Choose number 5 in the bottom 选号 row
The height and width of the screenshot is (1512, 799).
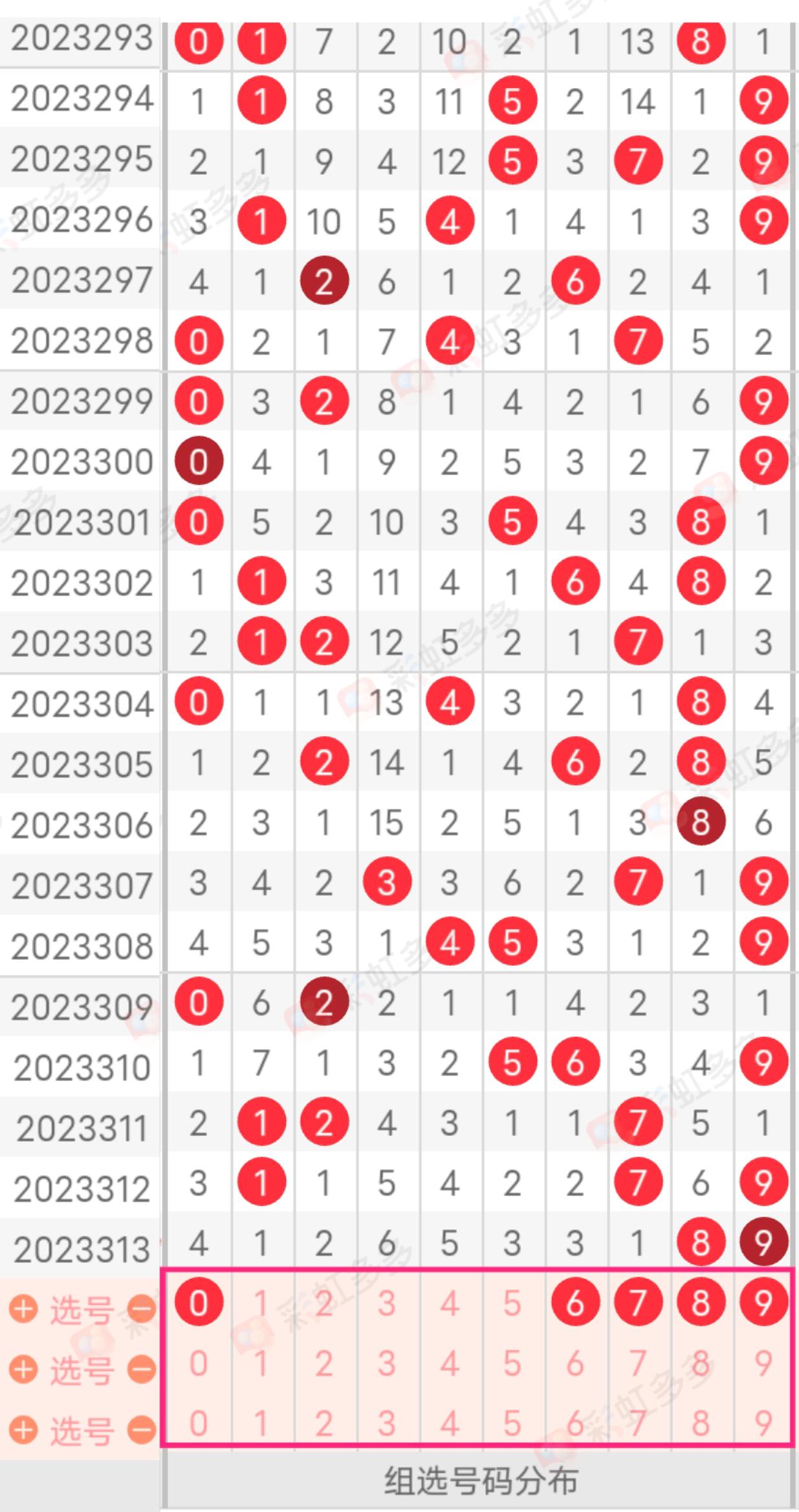(x=512, y=1423)
